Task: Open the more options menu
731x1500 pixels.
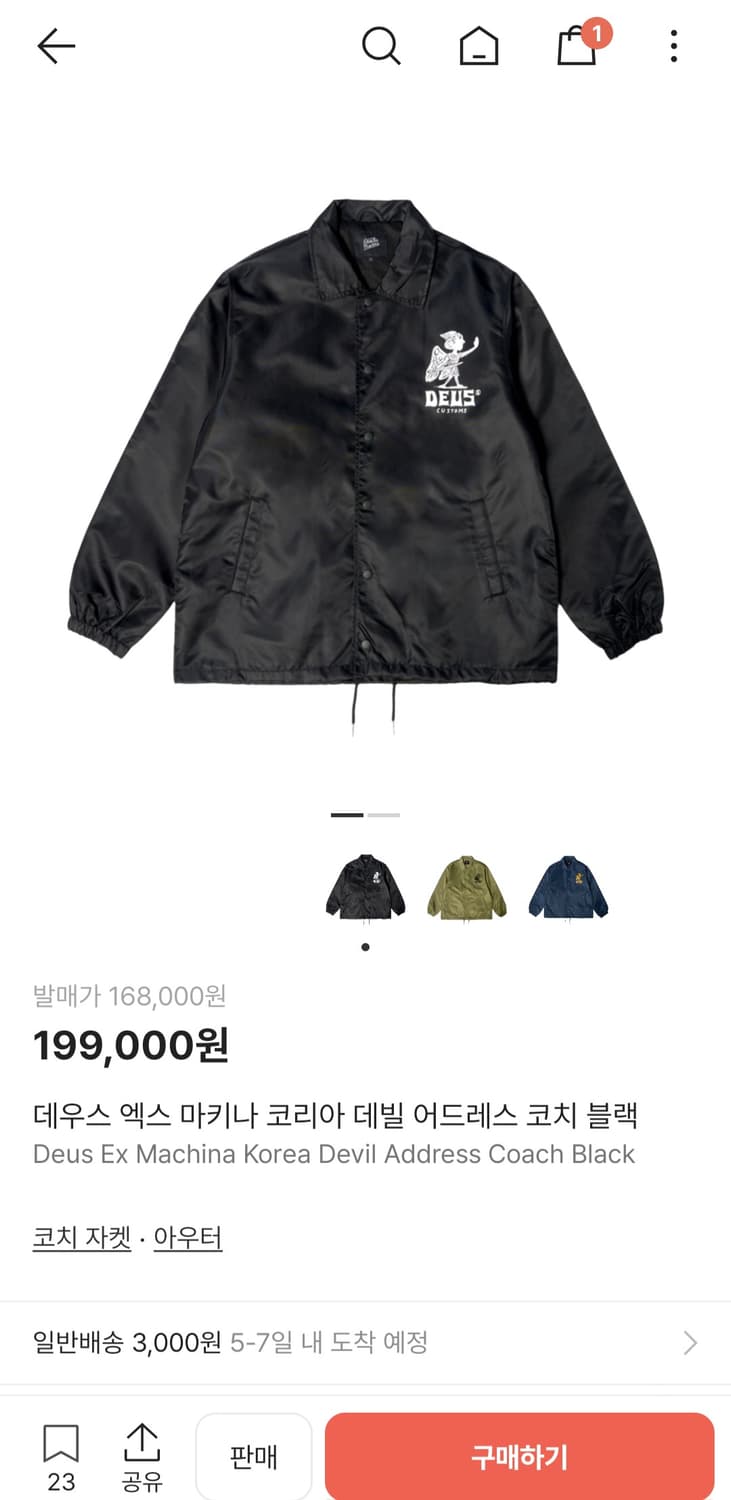Action: (x=674, y=45)
